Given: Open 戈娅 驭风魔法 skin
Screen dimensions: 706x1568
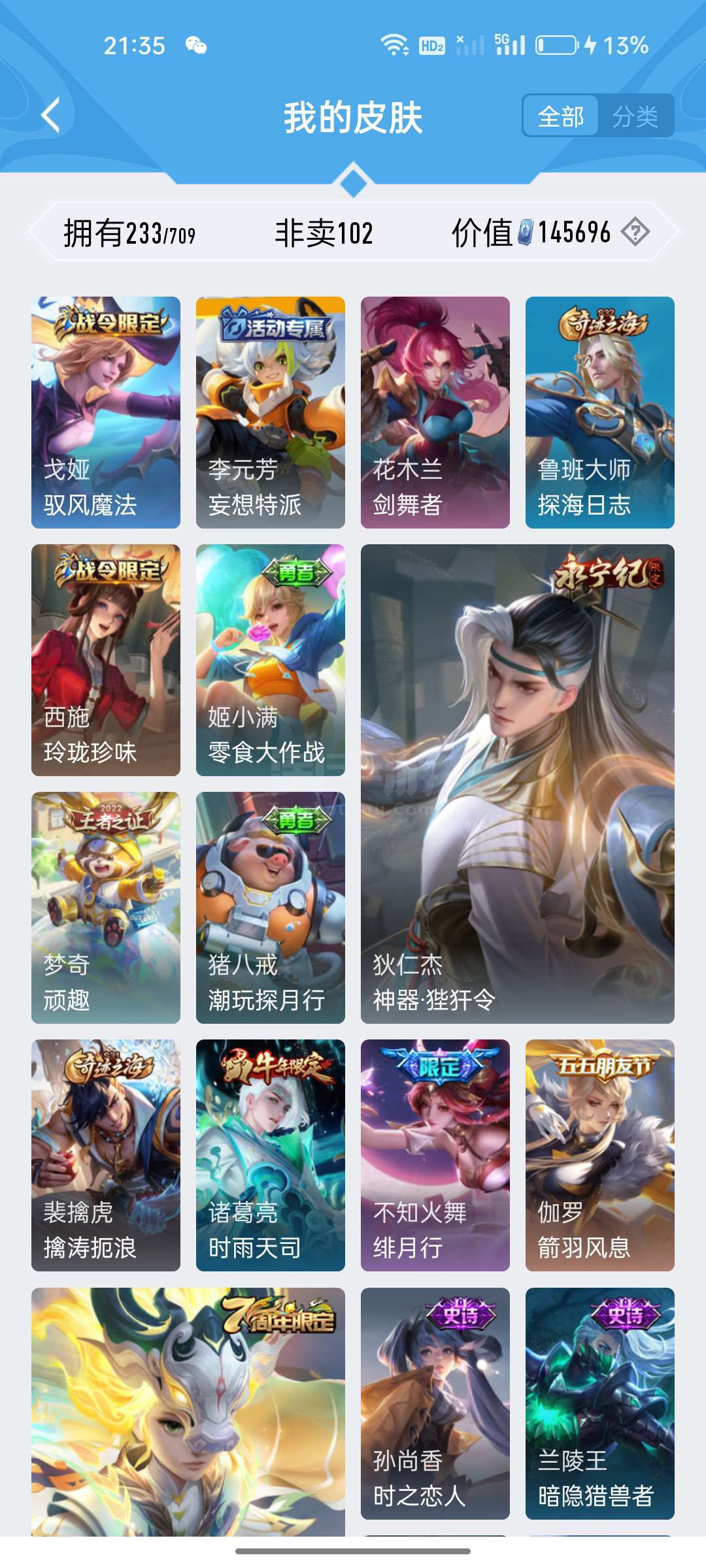Looking at the screenshot, I should 106,412.
